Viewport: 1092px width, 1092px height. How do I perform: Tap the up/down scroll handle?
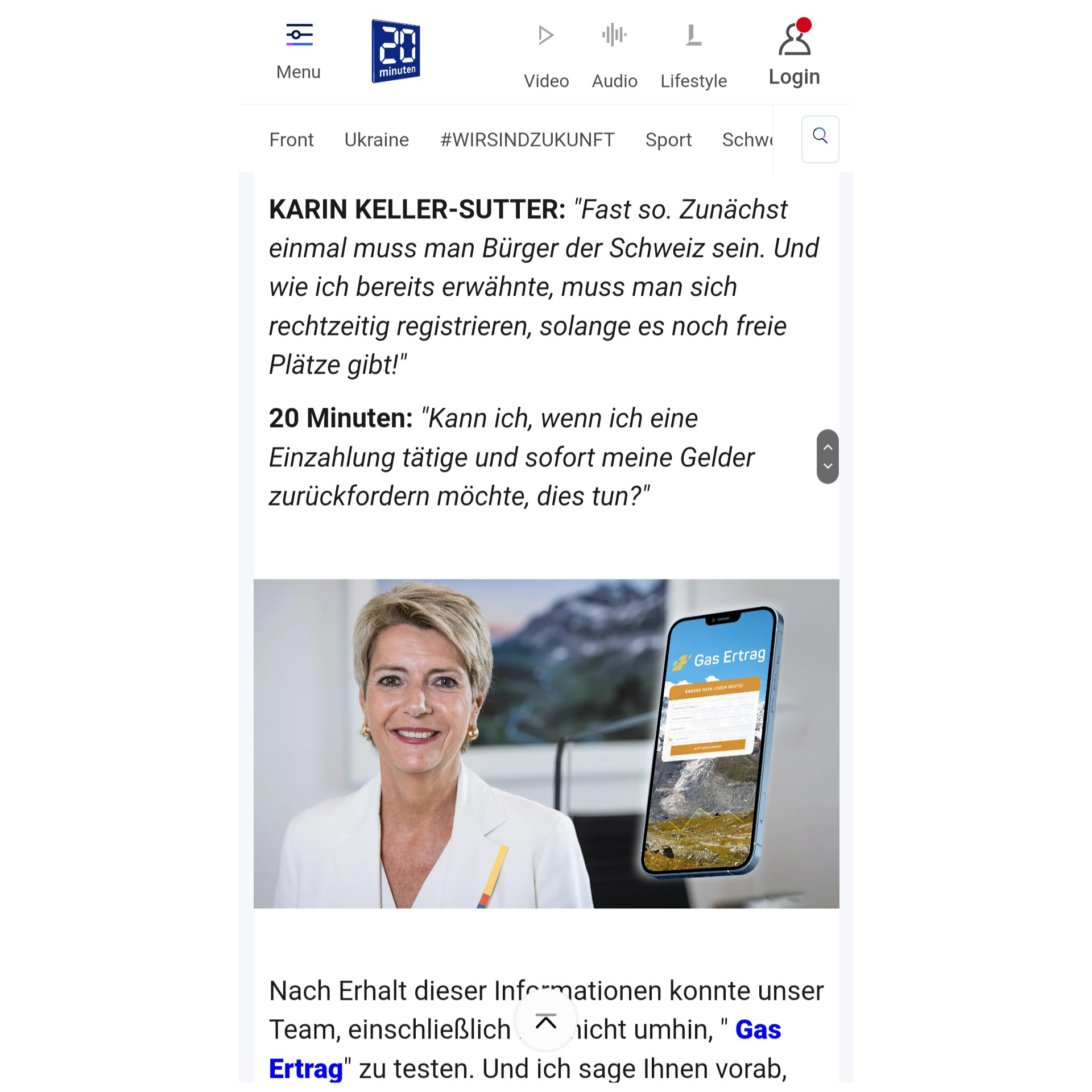(x=828, y=456)
